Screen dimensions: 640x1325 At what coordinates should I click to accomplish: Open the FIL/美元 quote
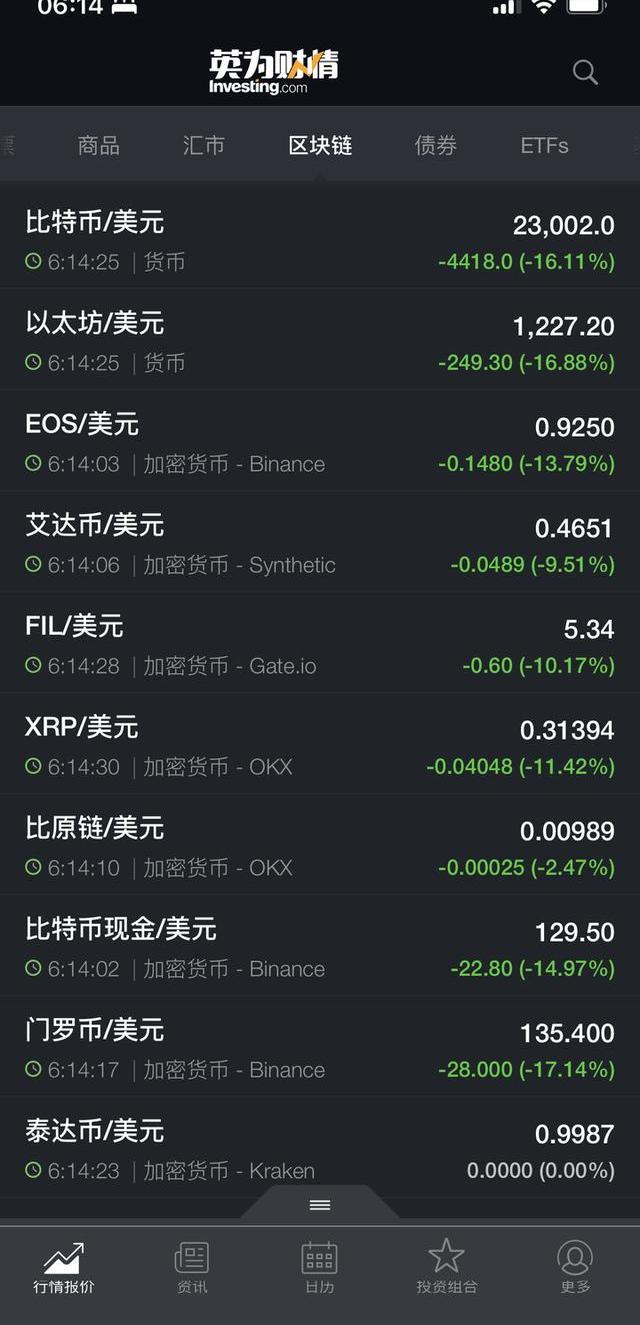click(320, 643)
